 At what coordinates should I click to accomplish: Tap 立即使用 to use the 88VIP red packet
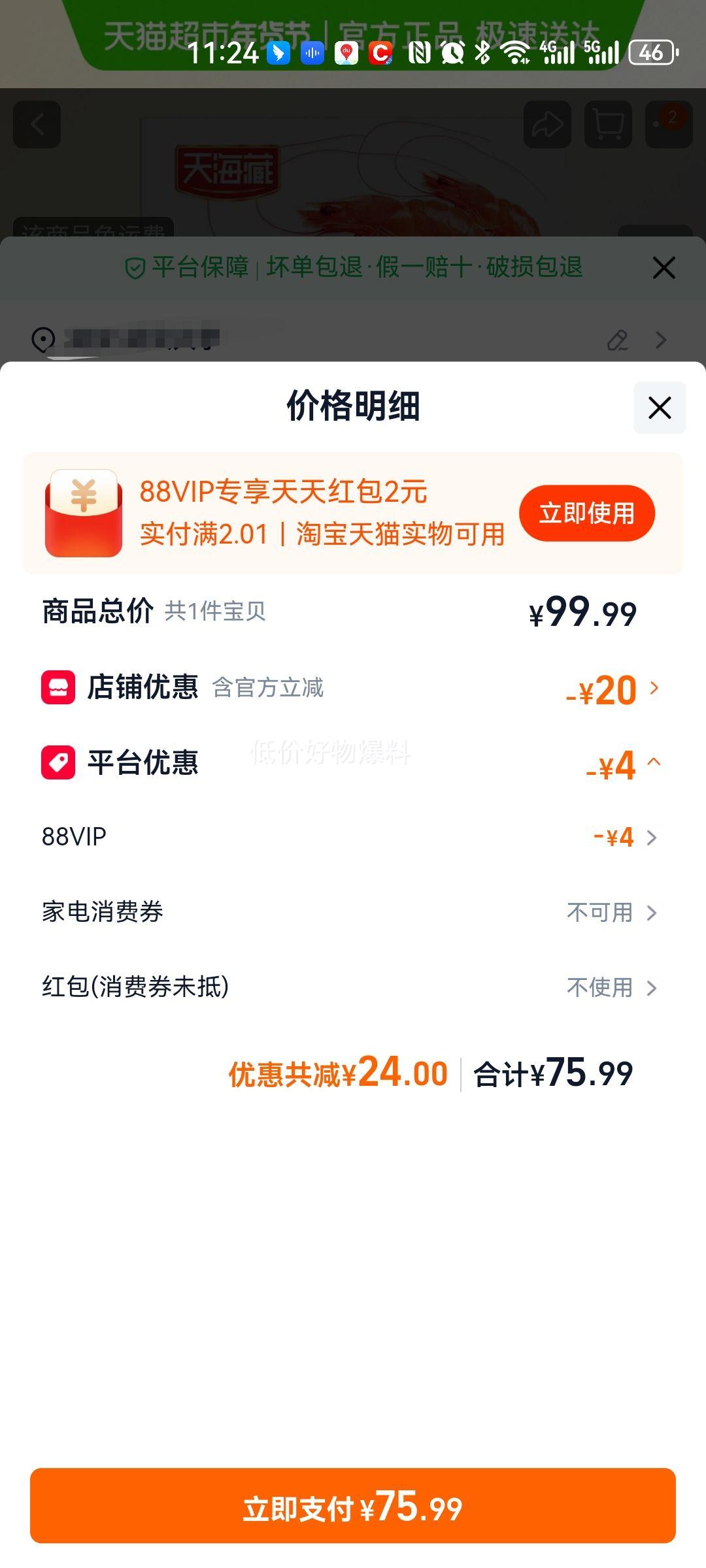pos(586,514)
